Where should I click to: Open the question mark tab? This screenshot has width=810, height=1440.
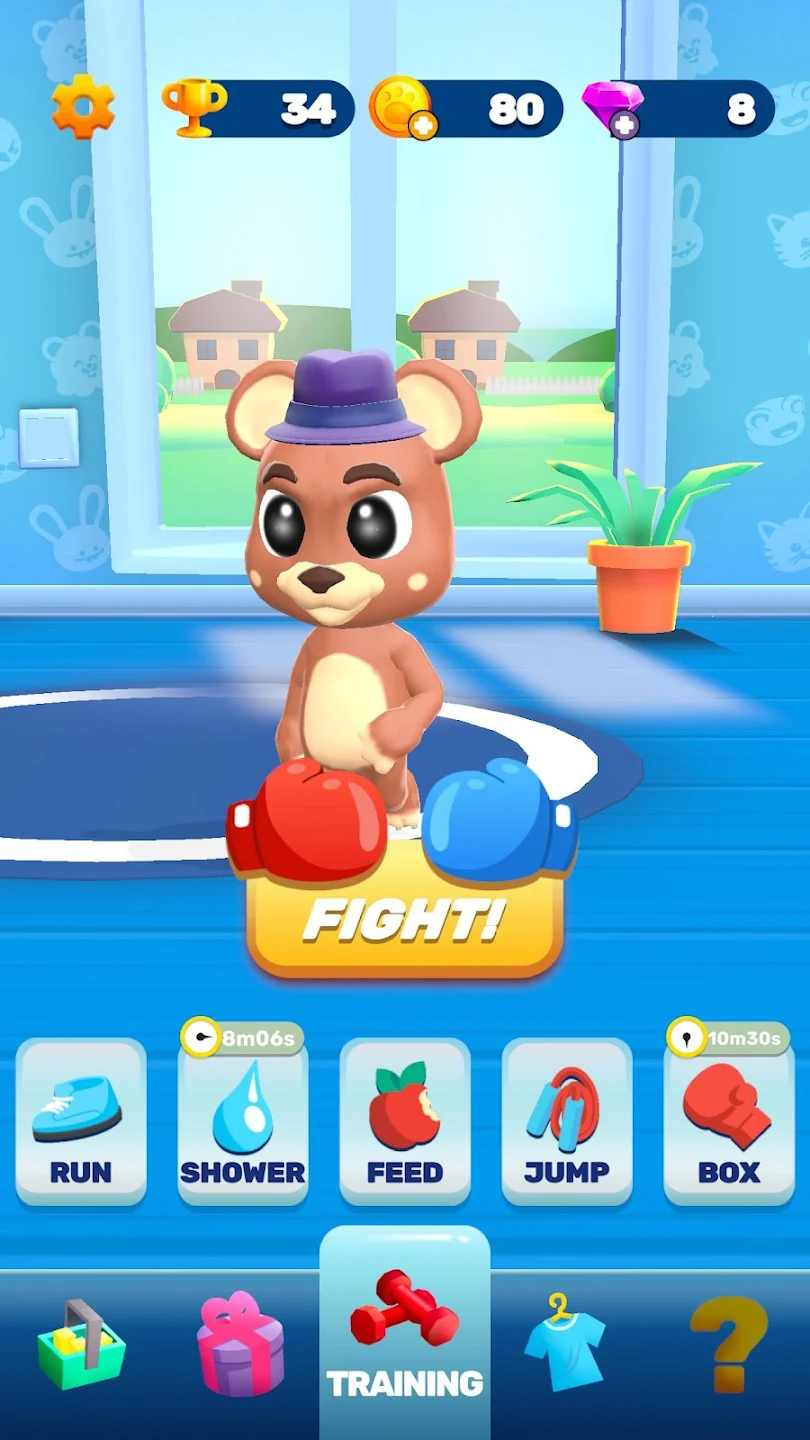point(730,1346)
